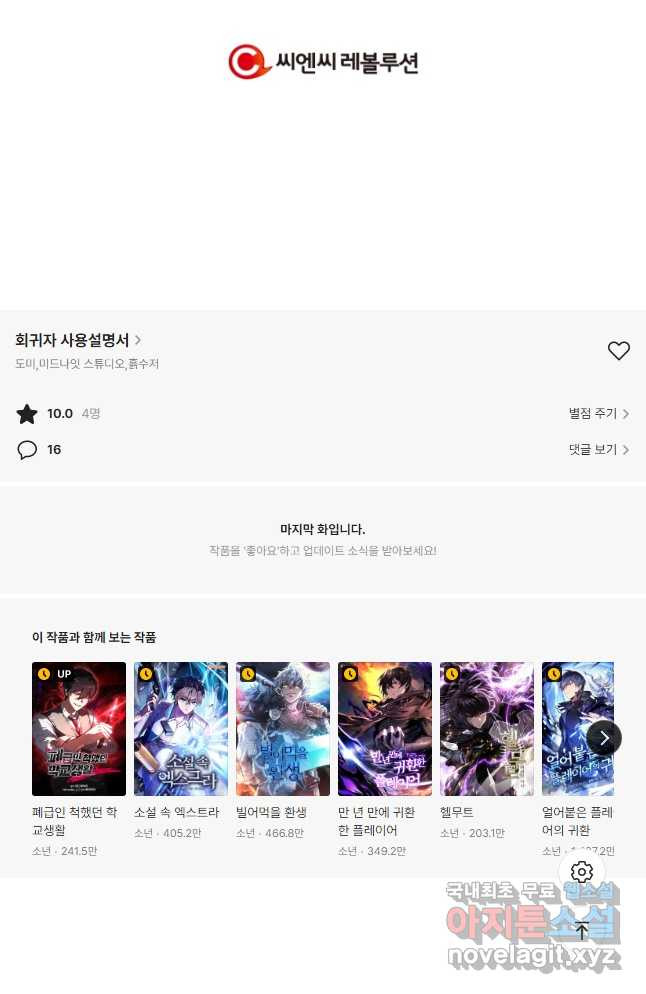Like this webtoon with the heart icon
This screenshot has width=646, height=994.
619,351
